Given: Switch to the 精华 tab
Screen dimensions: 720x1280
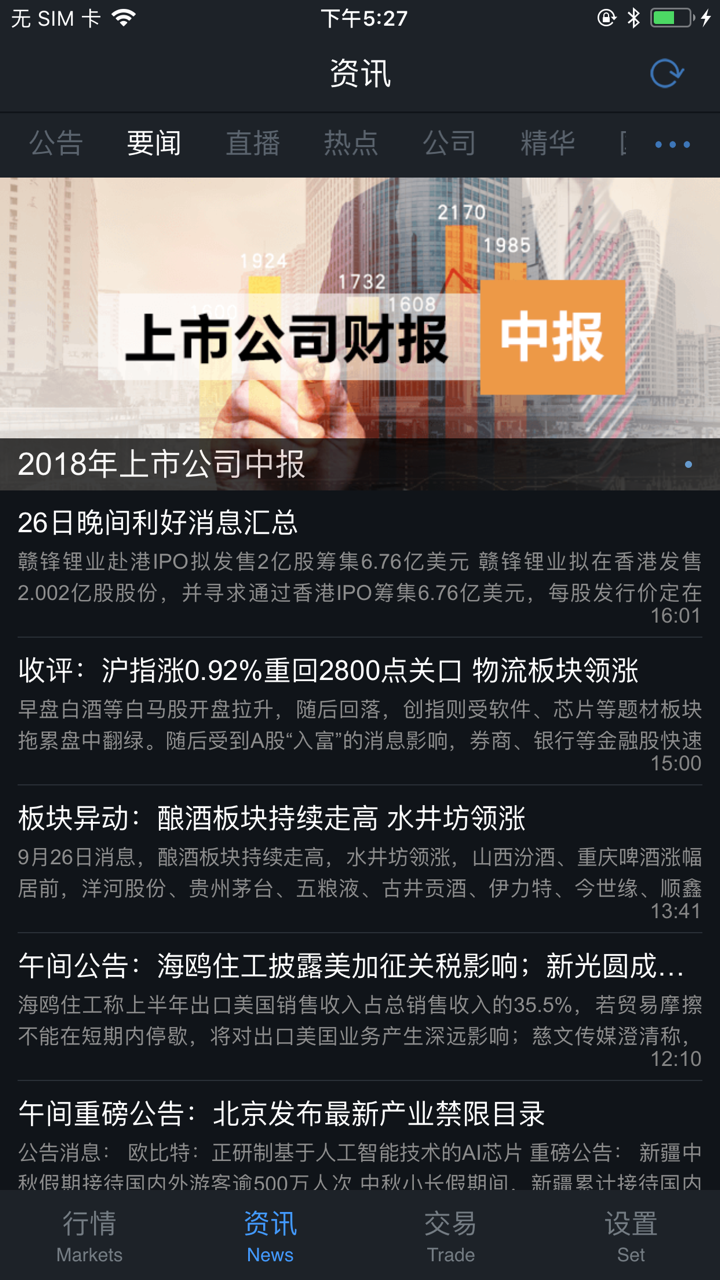Looking at the screenshot, I should (547, 144).
